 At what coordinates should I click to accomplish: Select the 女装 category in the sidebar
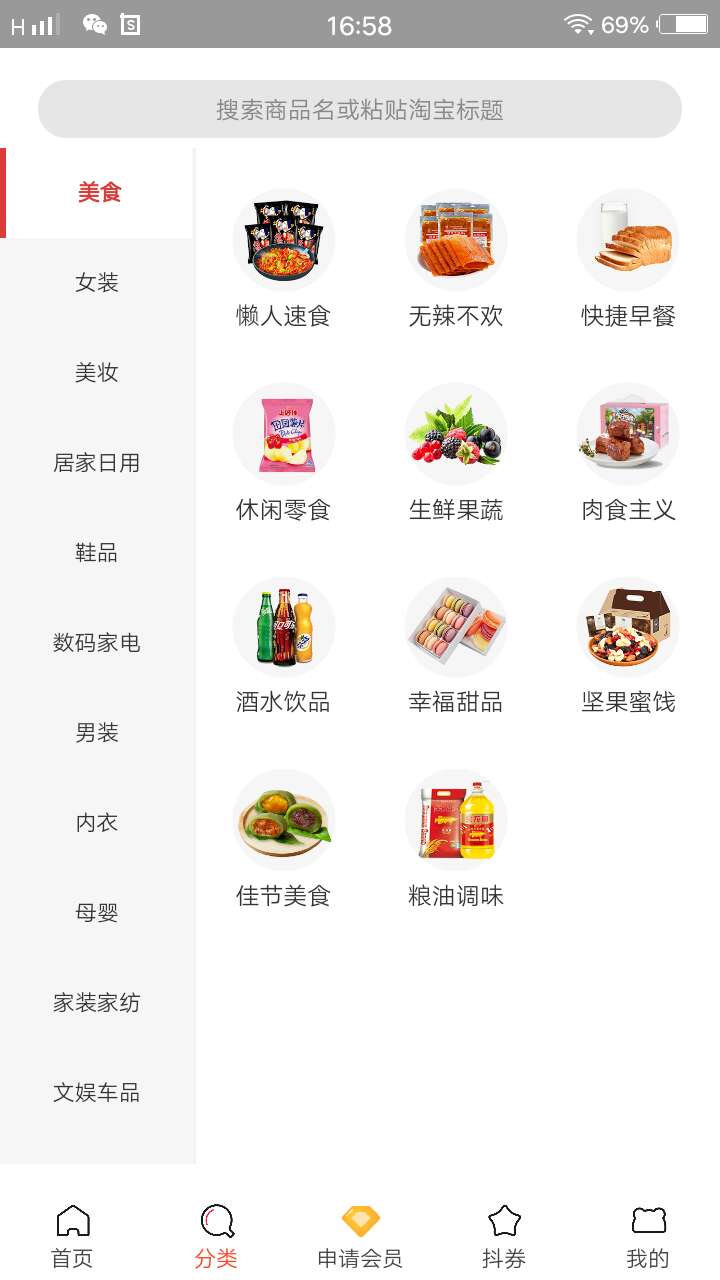tap(97, 283)
